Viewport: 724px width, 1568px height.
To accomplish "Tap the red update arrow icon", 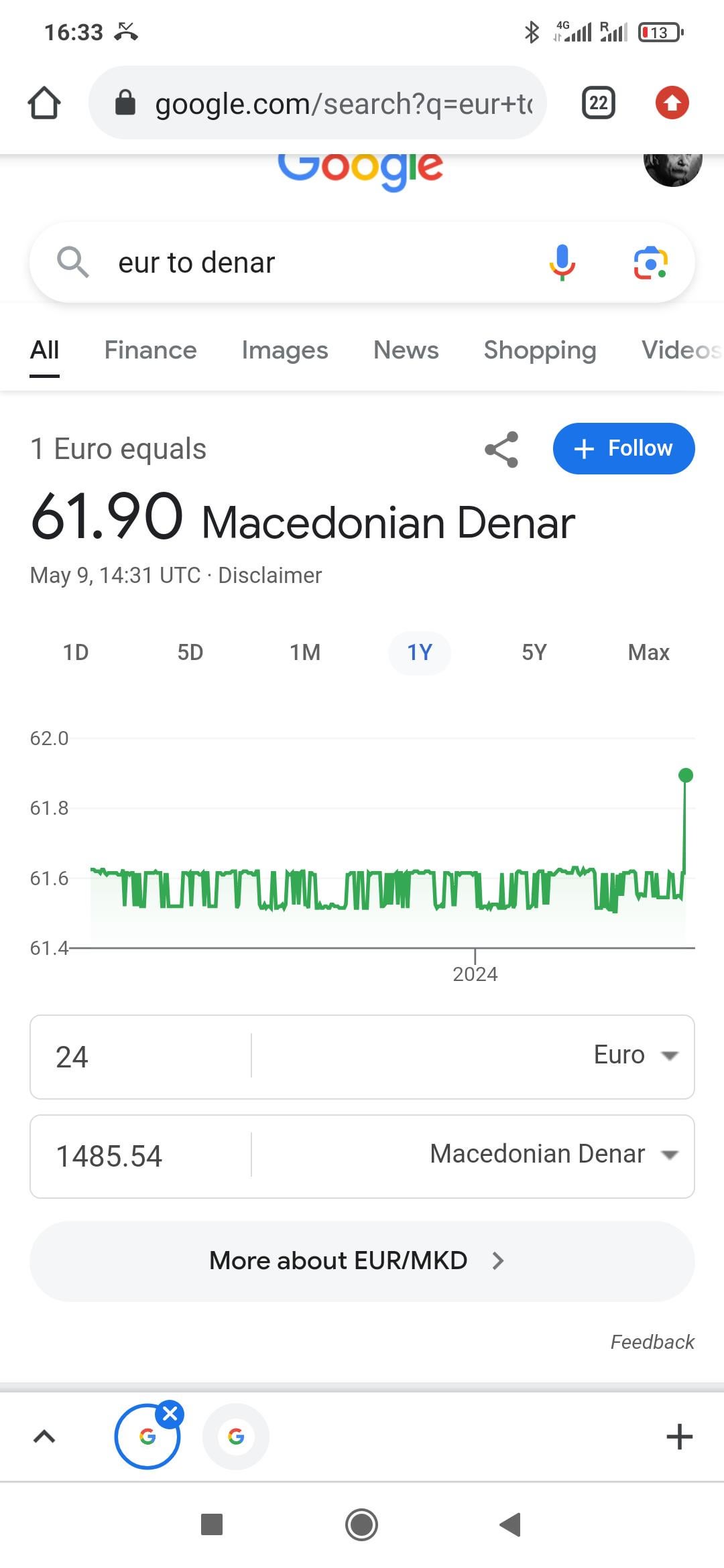I will click(x=672, y=103).
